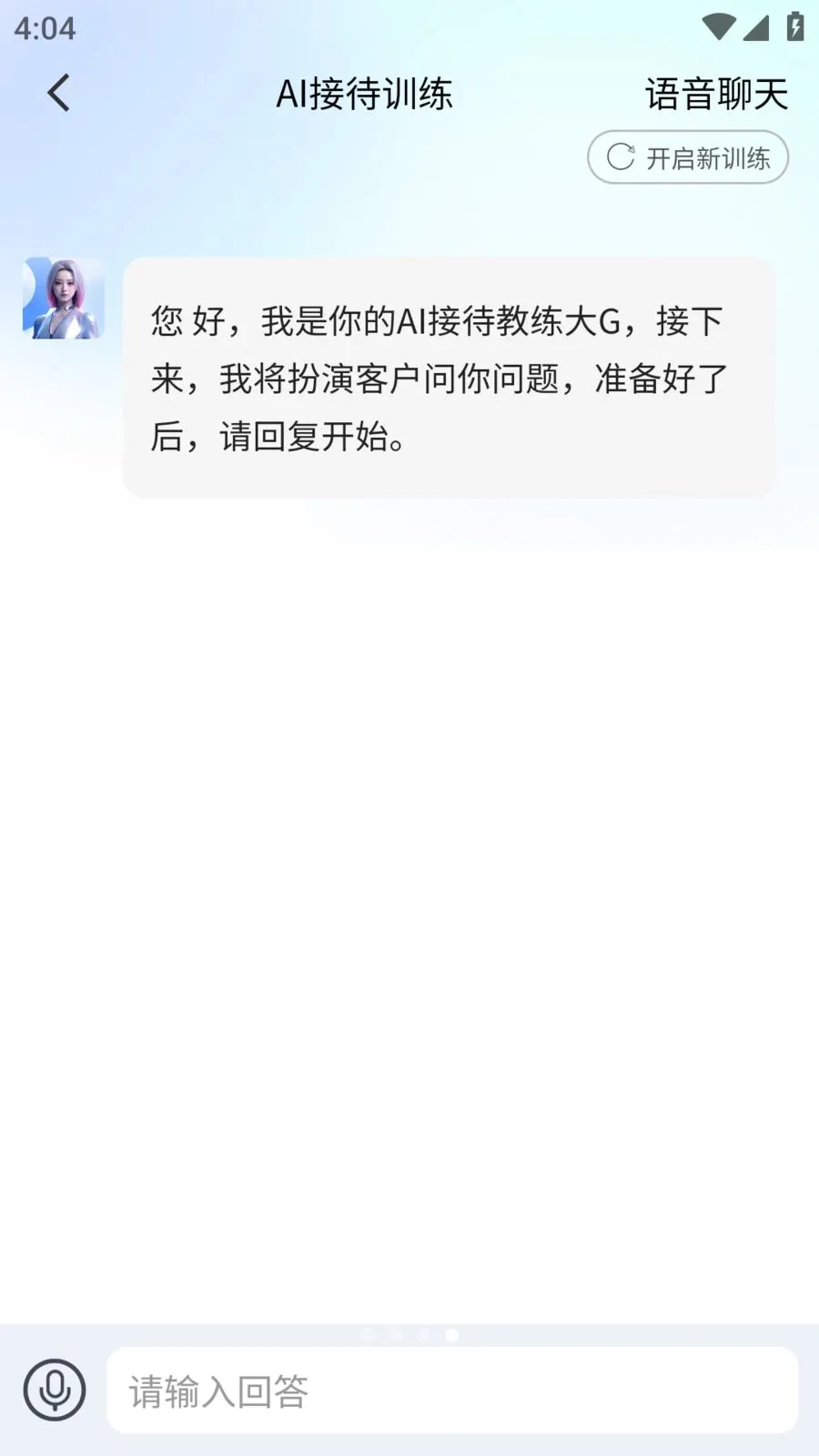Screen dimensions: 819x1456
Task: Open 语音聊天 voice chat
Action: coord(716,94)
